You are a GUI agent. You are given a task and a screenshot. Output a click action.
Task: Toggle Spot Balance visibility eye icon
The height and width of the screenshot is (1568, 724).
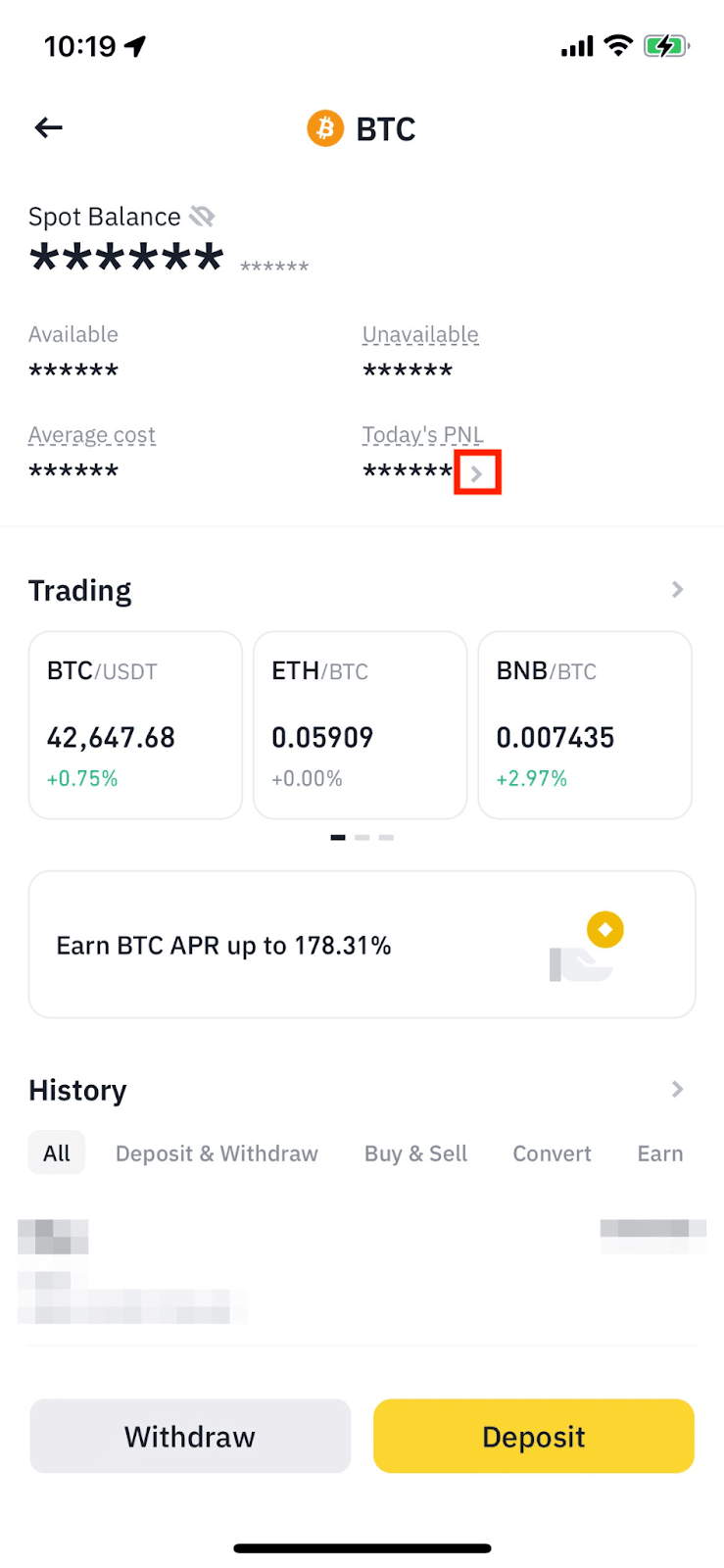pos(202,217)
